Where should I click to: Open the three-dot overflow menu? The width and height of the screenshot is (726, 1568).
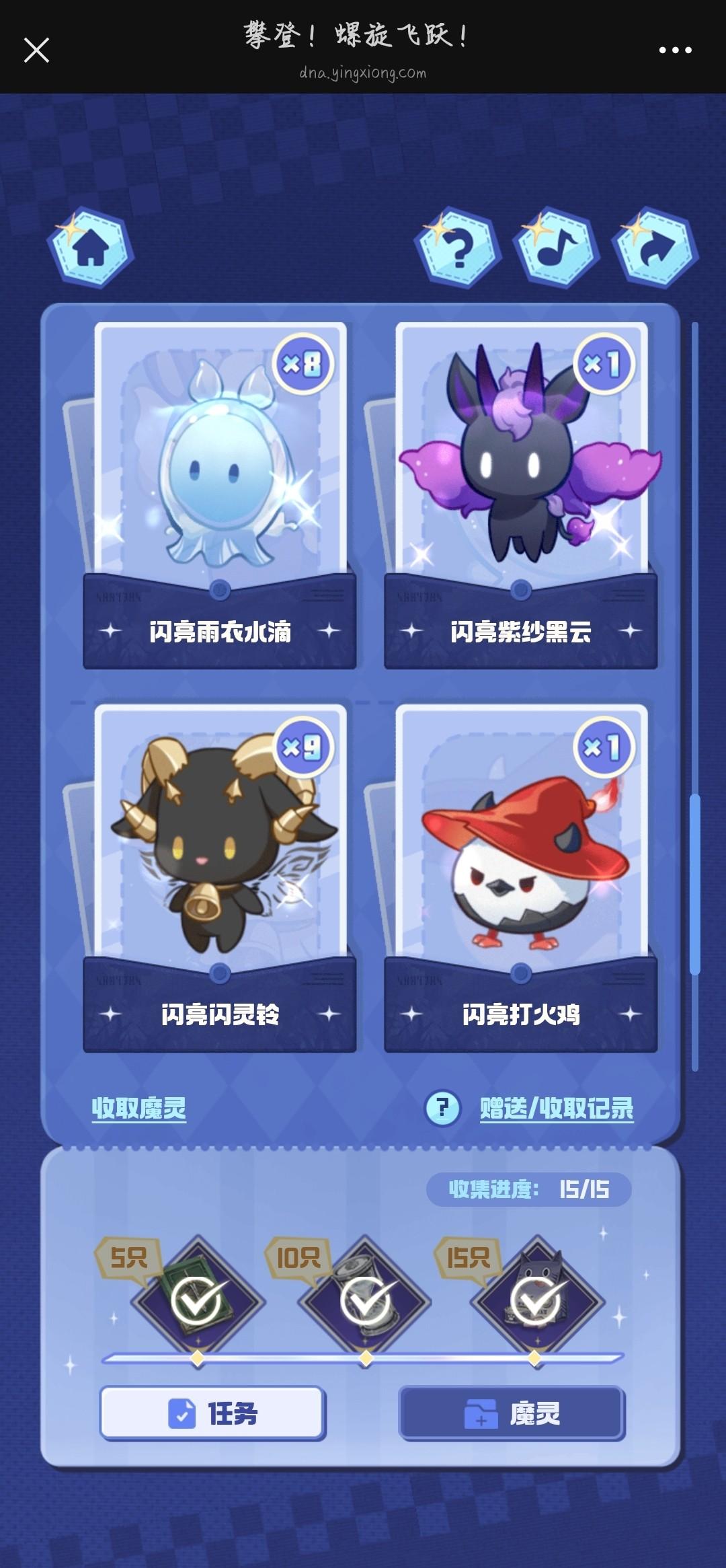pos(674,50)
